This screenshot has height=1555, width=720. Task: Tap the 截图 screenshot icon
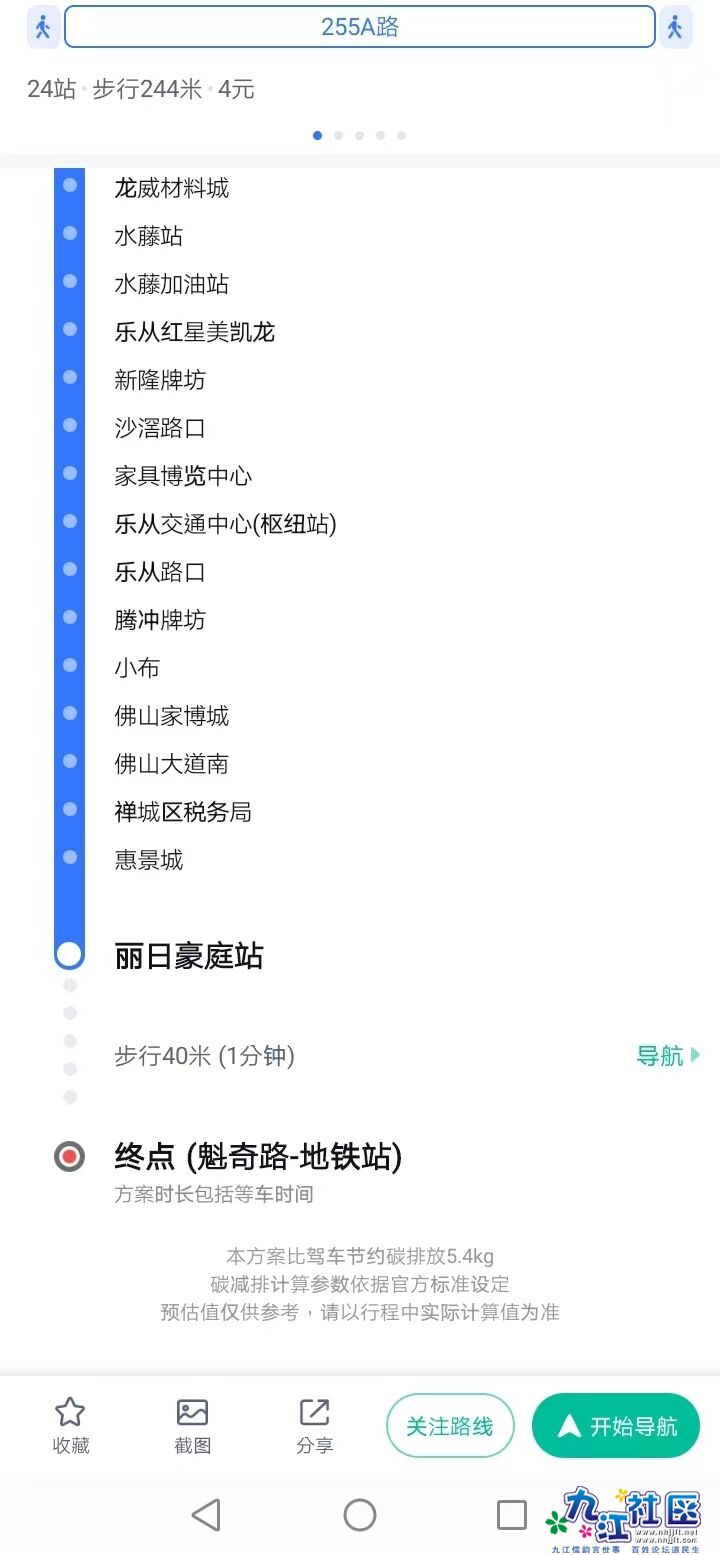click(x=192, y=1413)
